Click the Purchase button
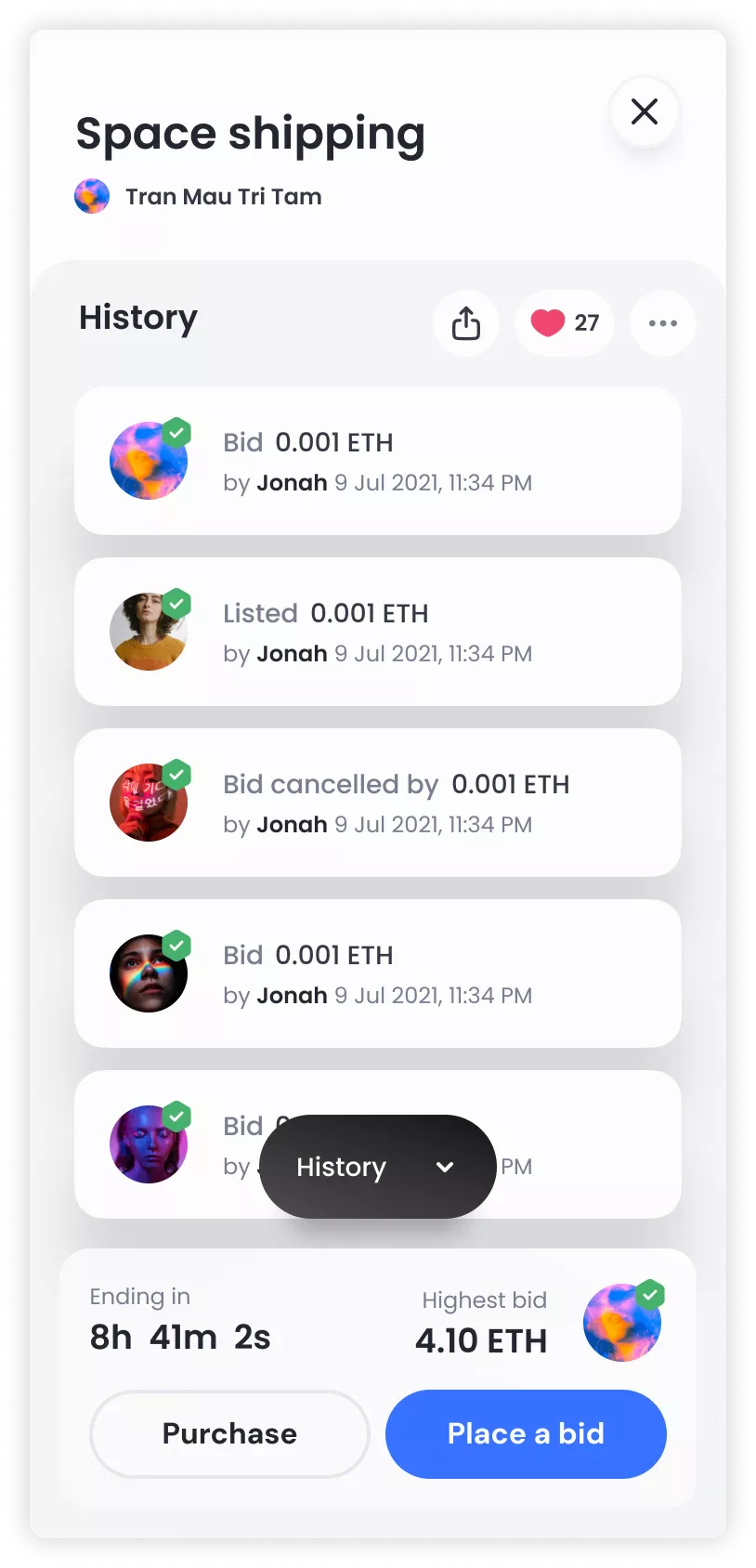The height and width of the screenshot is (1568, 756). tap(228, 1433)
